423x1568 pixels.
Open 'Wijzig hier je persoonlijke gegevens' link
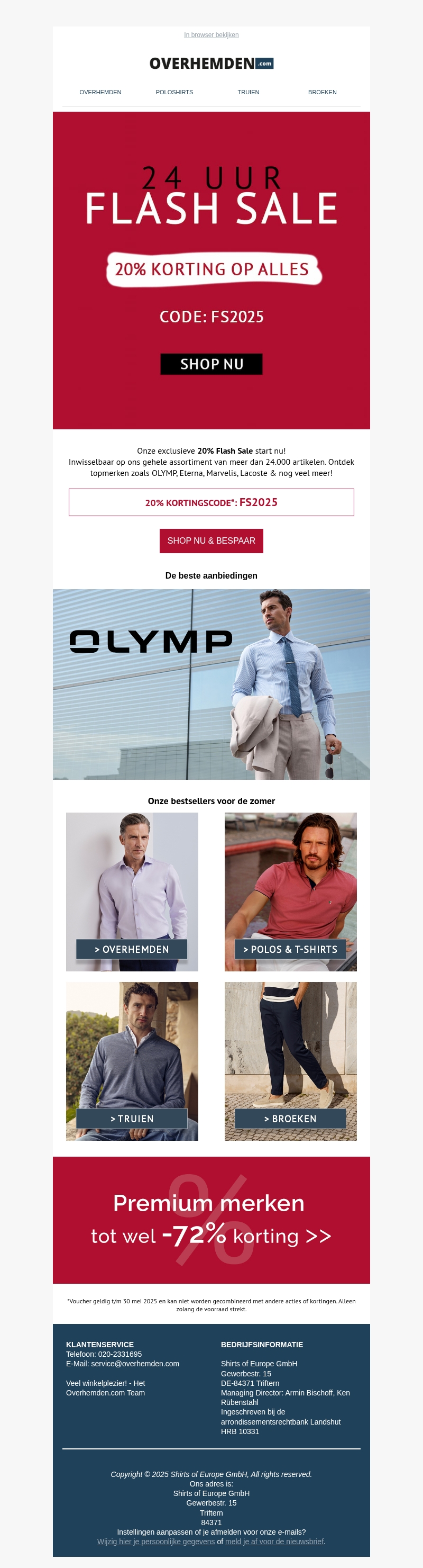tap(155, 1541)
